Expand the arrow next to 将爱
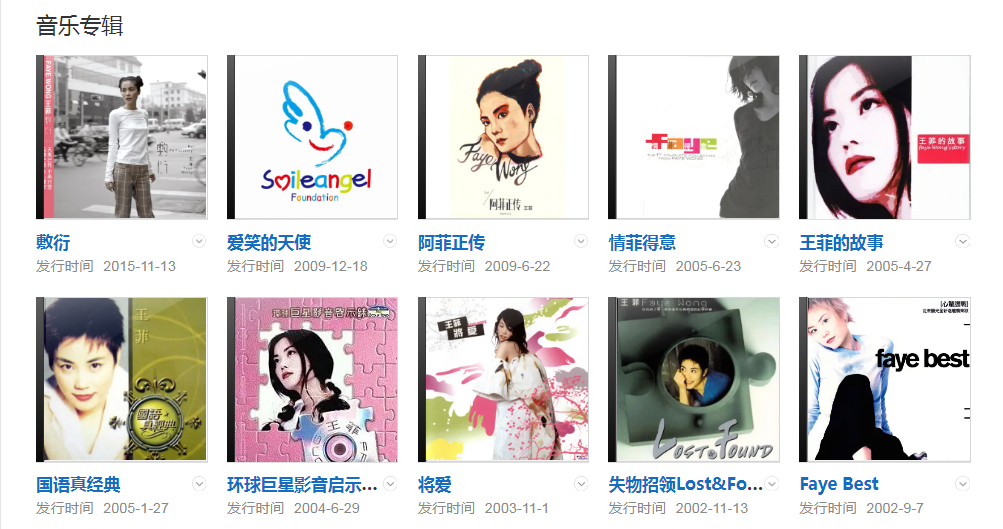Image resolution: width=1003 pixels, height=529 pixels. pyautogui.click(x=581, y=483)
